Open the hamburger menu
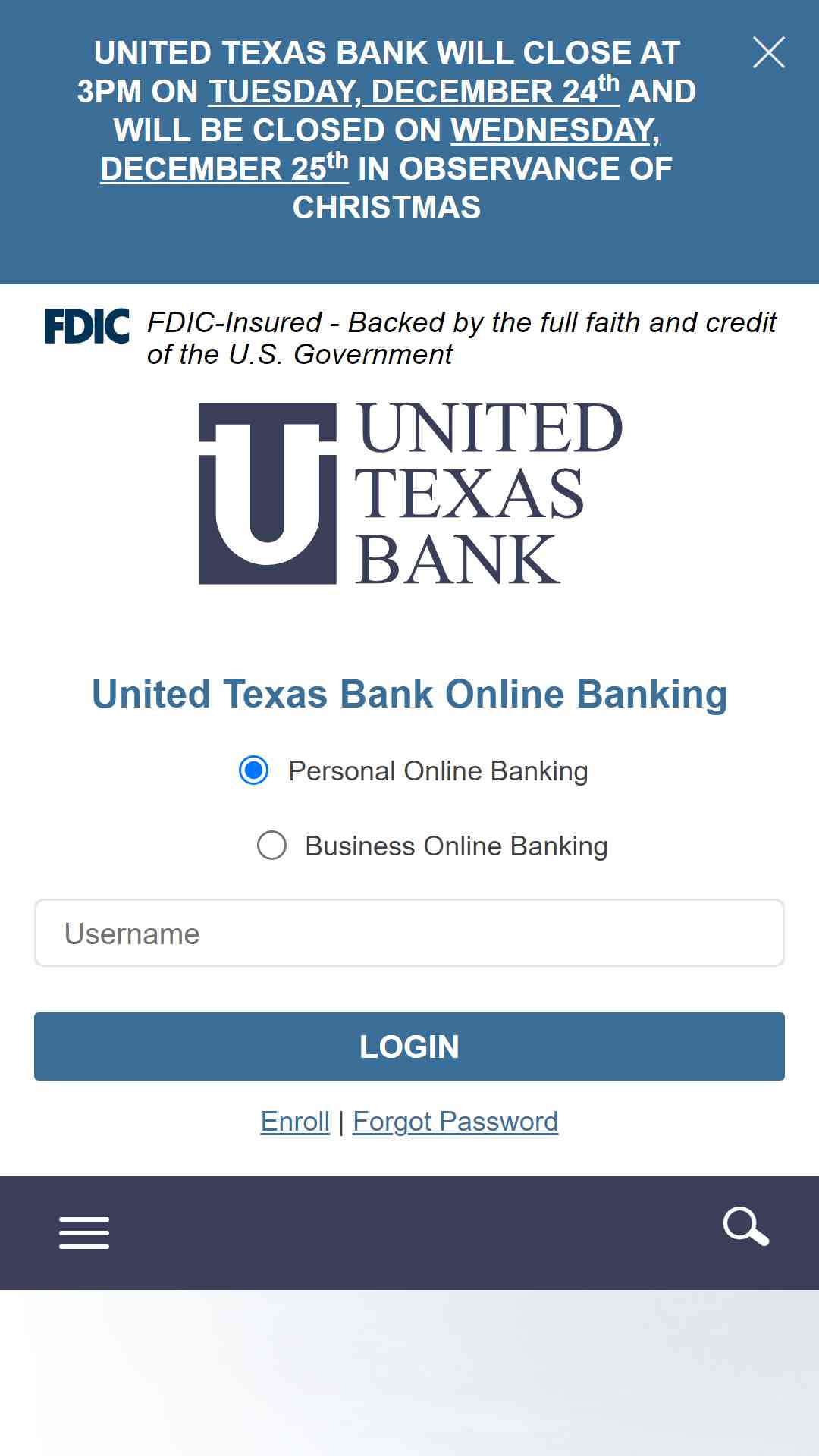The height and width of the screenshot is (1456, 819). tap(84, 1232)
